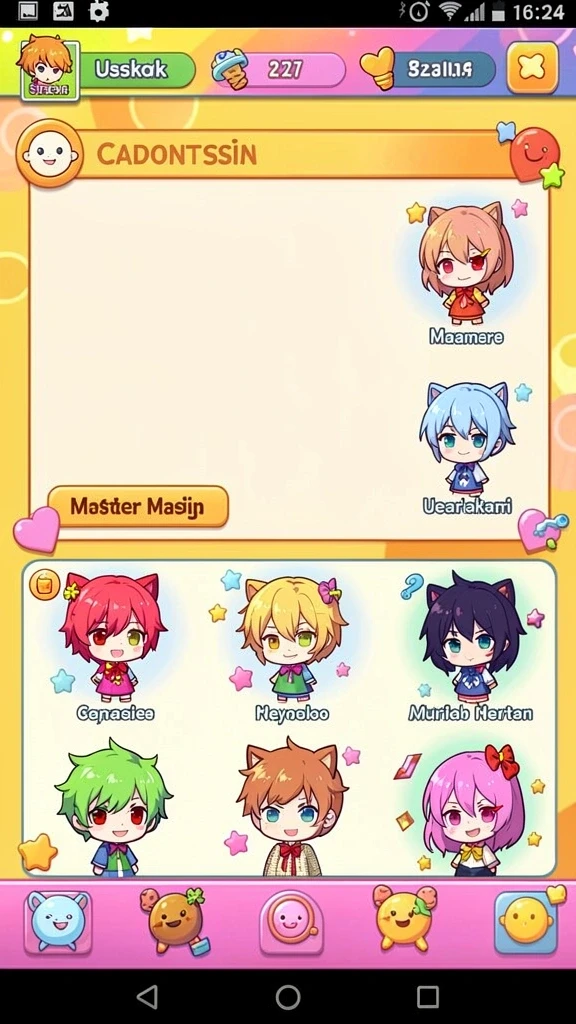Open the Usskak player profile avatar
The height and width of the screenshot is (1024, 576).
tap(50, 69)
